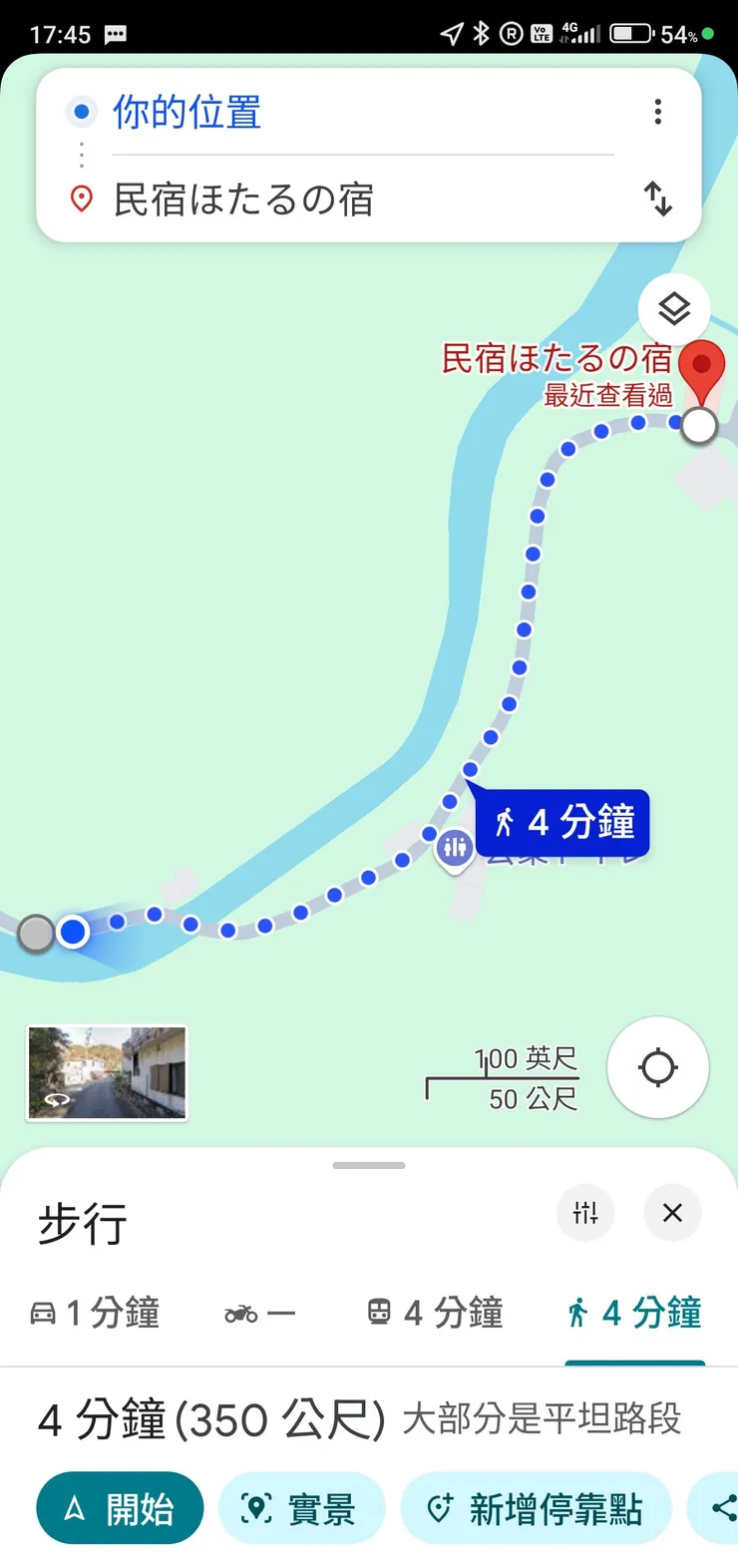Tap the share icon for this route
This screenshot has width=738, height=1568.
click(x=725, y=1509)
